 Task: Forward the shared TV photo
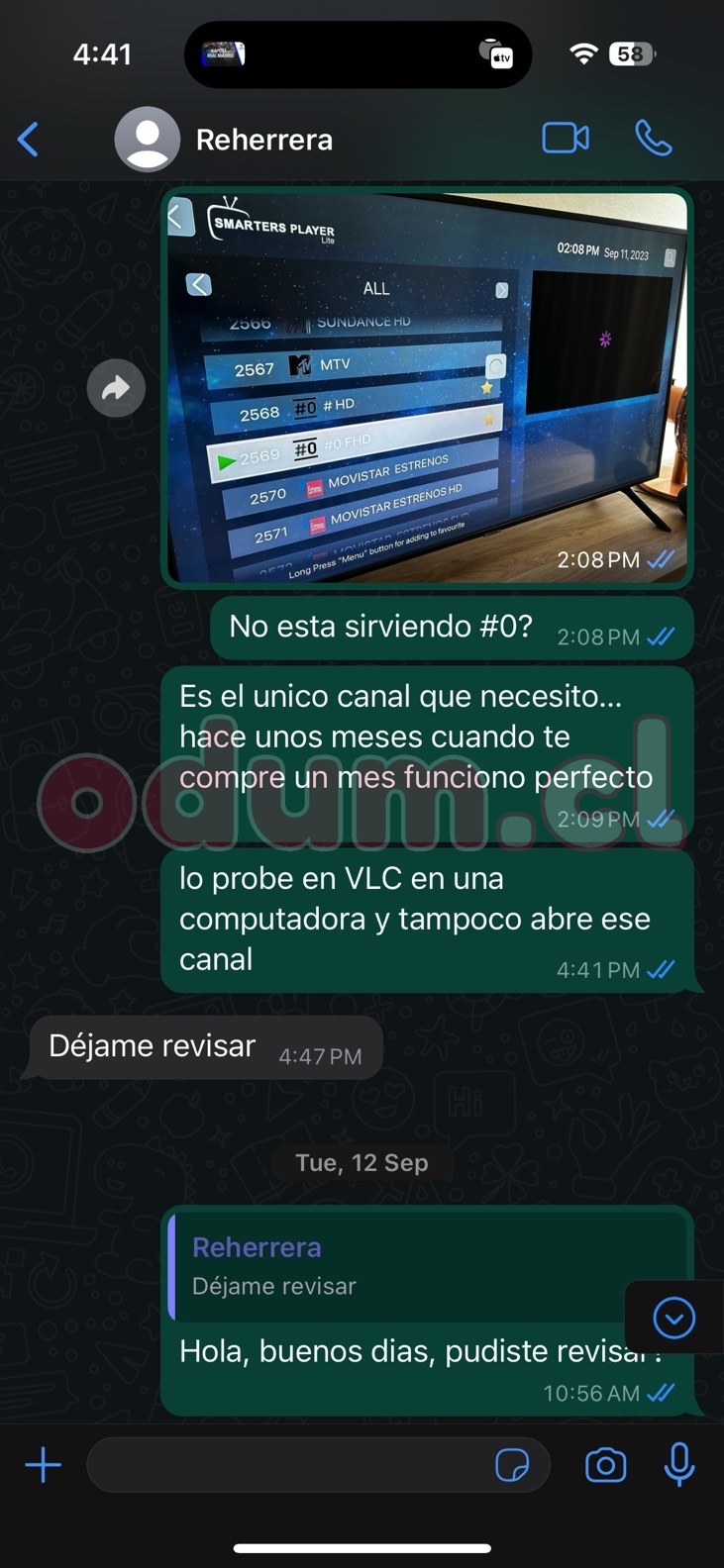point(116,388)
